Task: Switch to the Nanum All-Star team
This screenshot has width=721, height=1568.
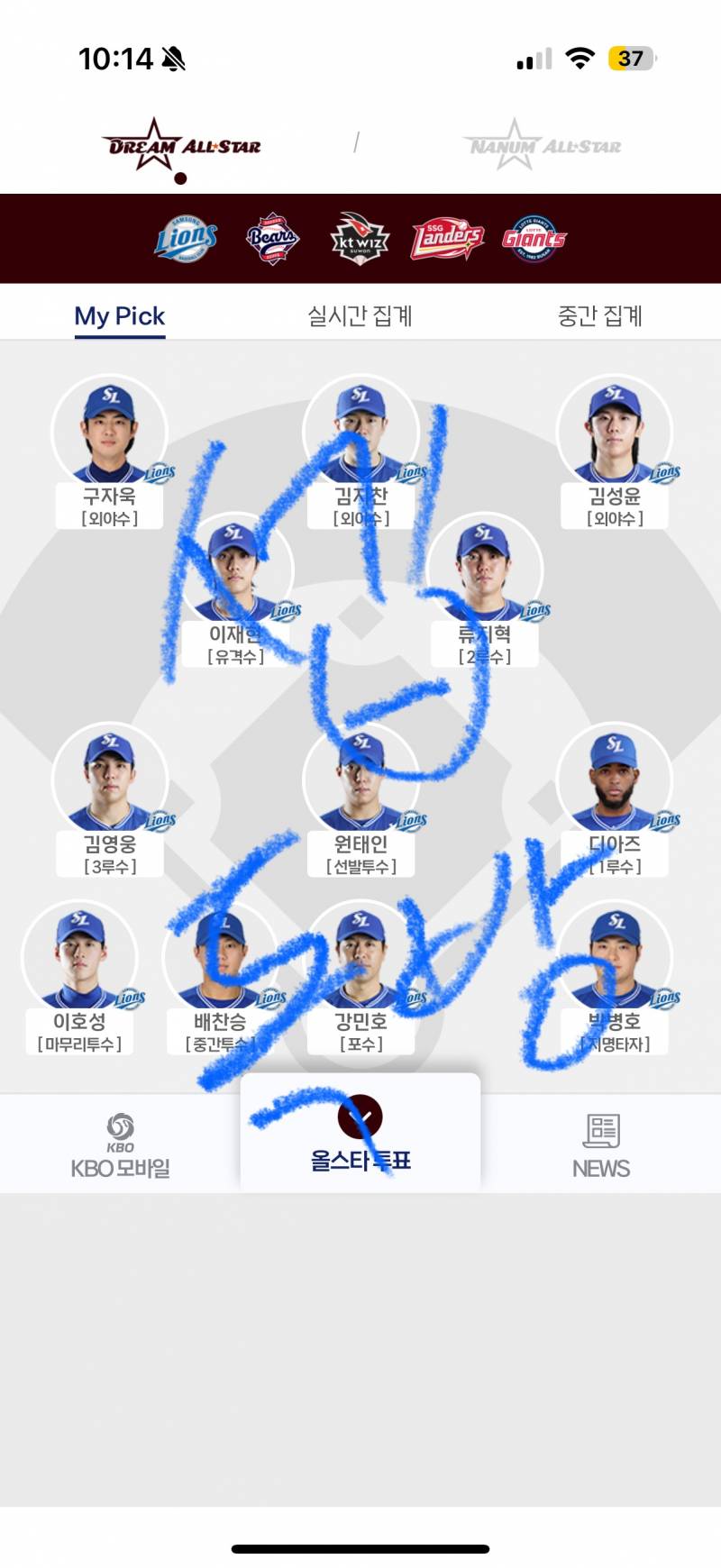Action: point(542,144)
